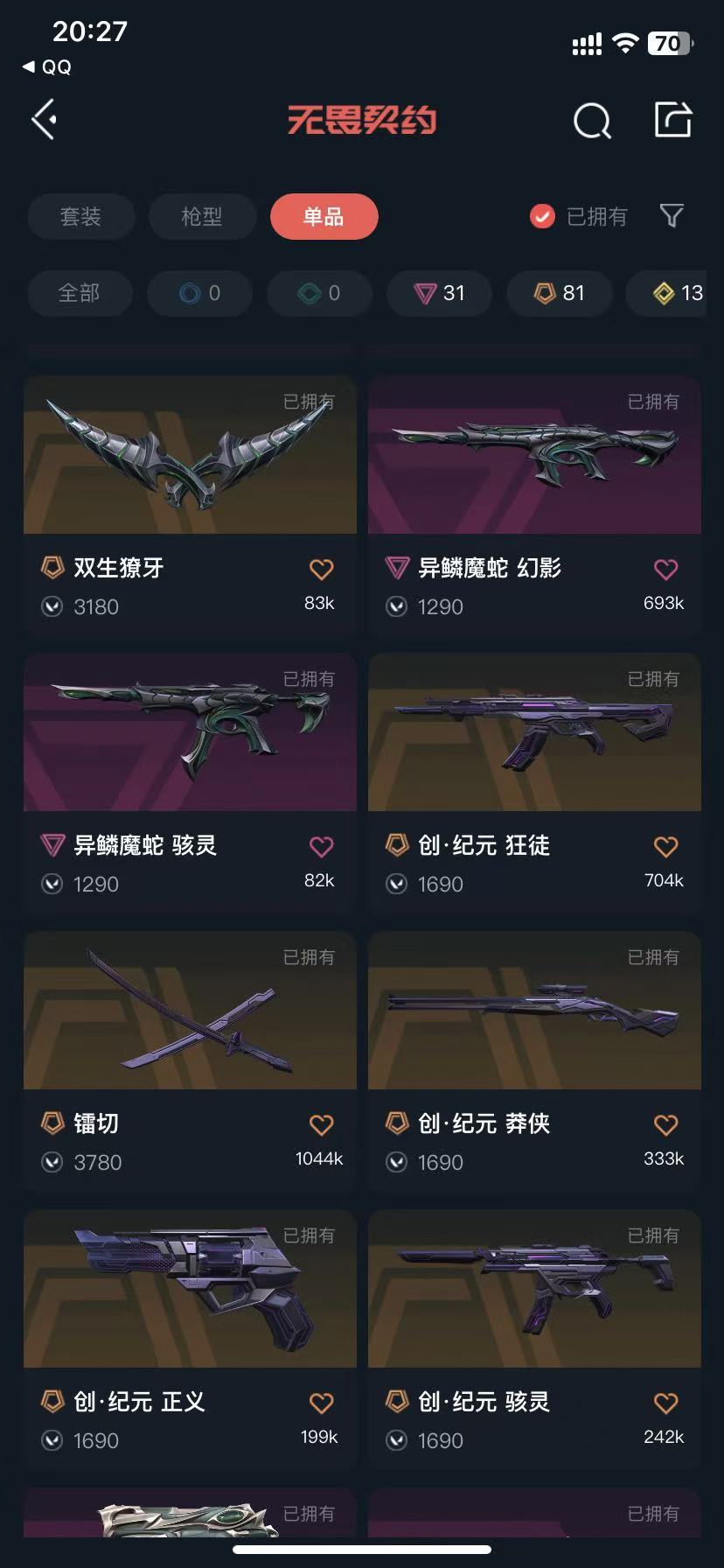
Task: Favorite the 异鳞魔蛇 幻影 skin
Action: (665, 570)
